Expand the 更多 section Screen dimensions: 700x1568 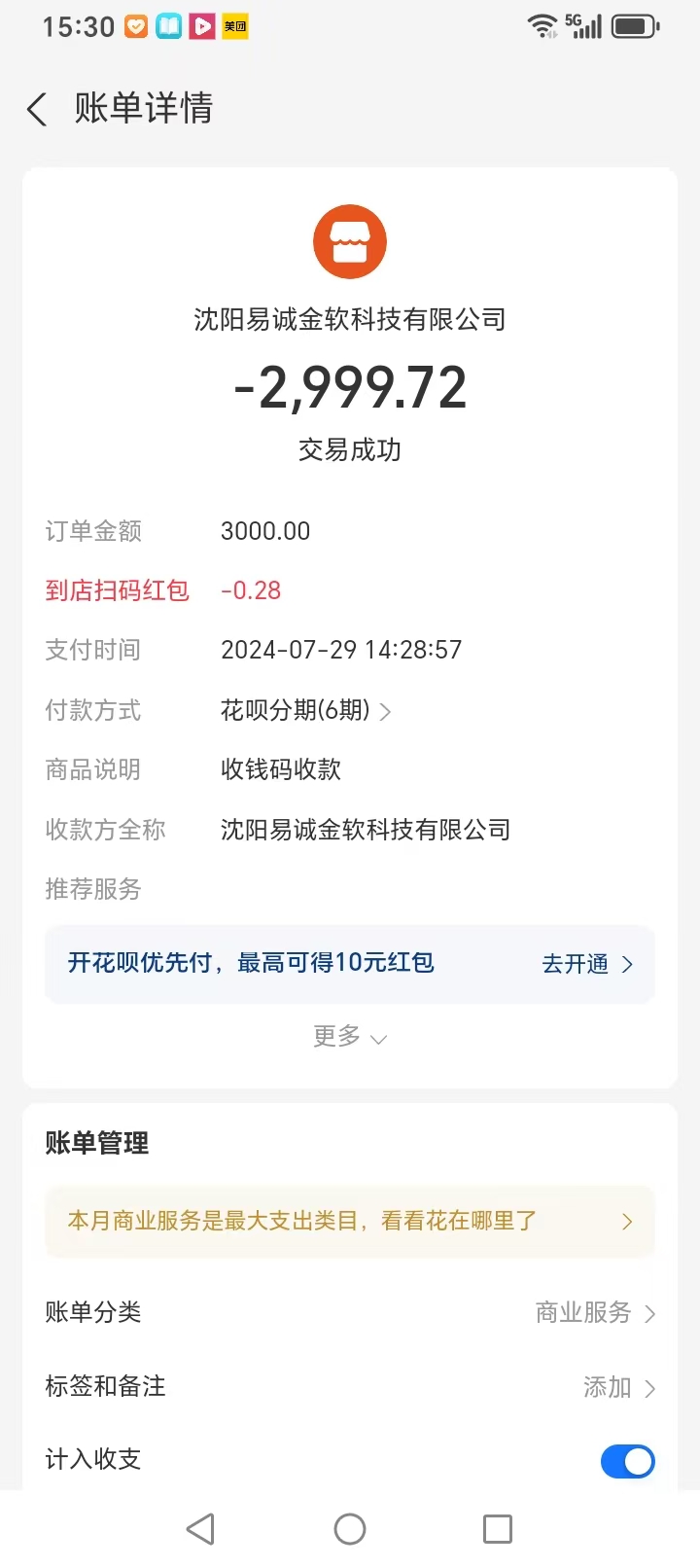(x=349, y=1037)
